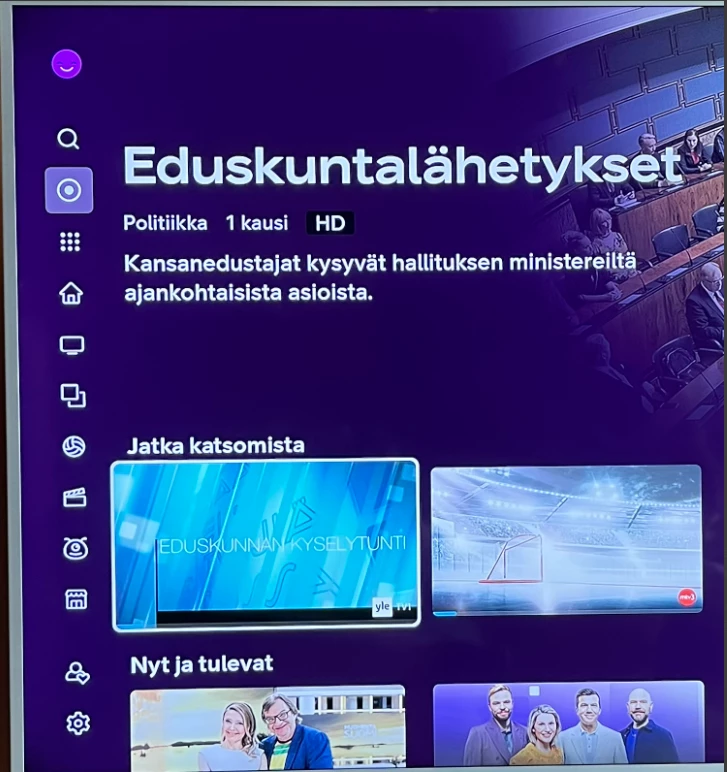
Task: Open settings gear
Action: click(x=77, y=723)
